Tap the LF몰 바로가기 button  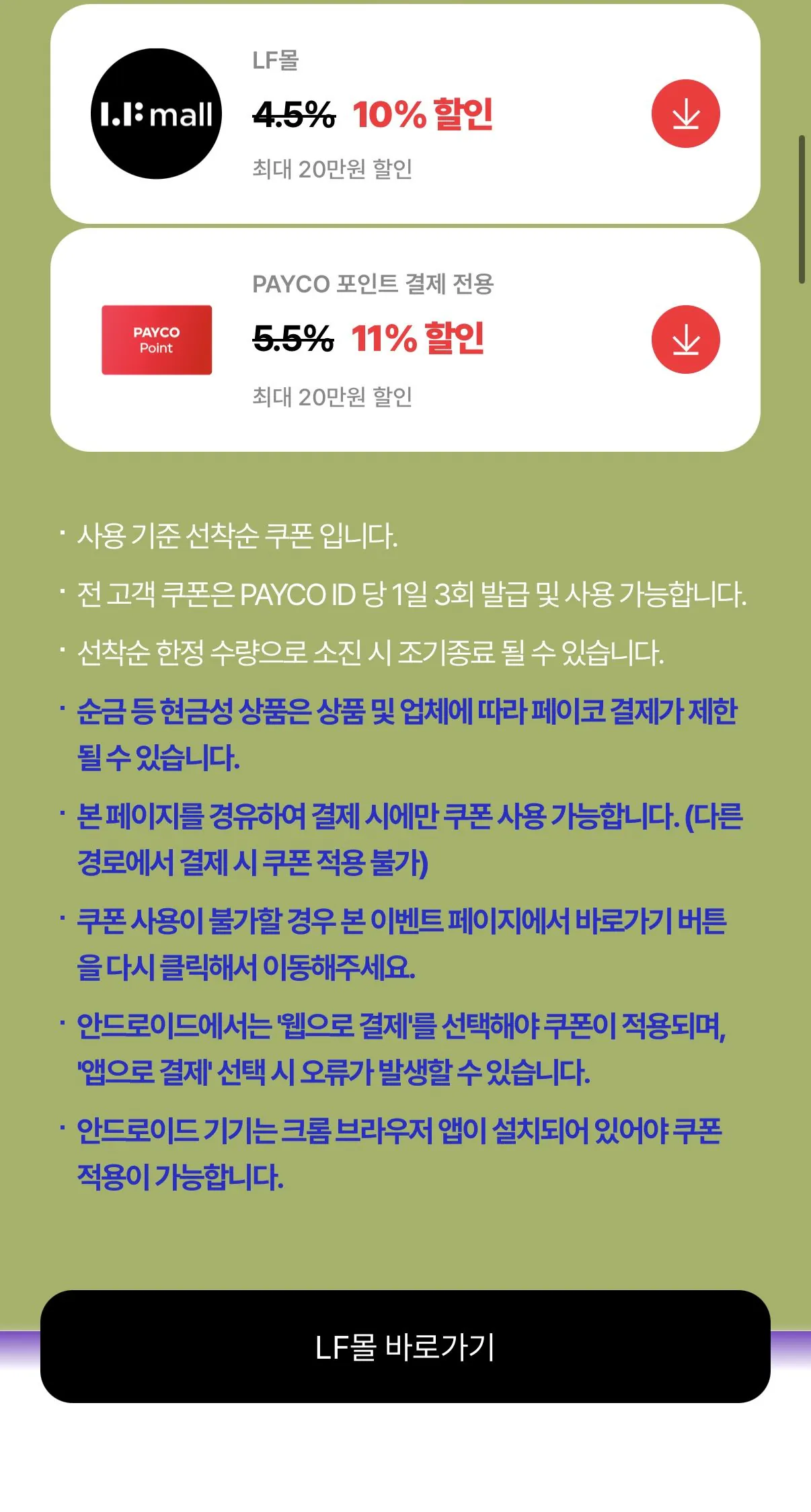(405, 1346)
